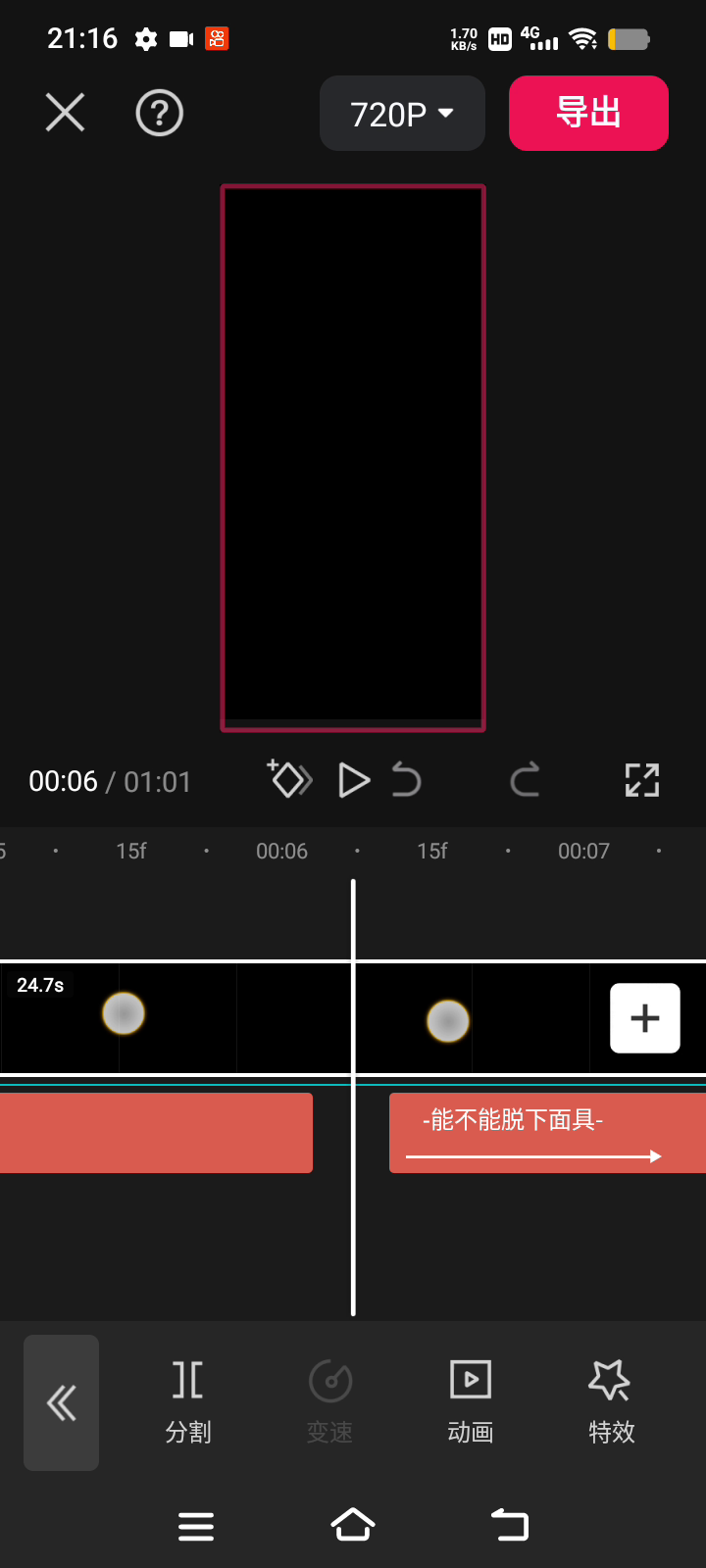The height and width of the screenshot is (1568, 706).
Task: Close the video editor
Action: click(65, 113)
